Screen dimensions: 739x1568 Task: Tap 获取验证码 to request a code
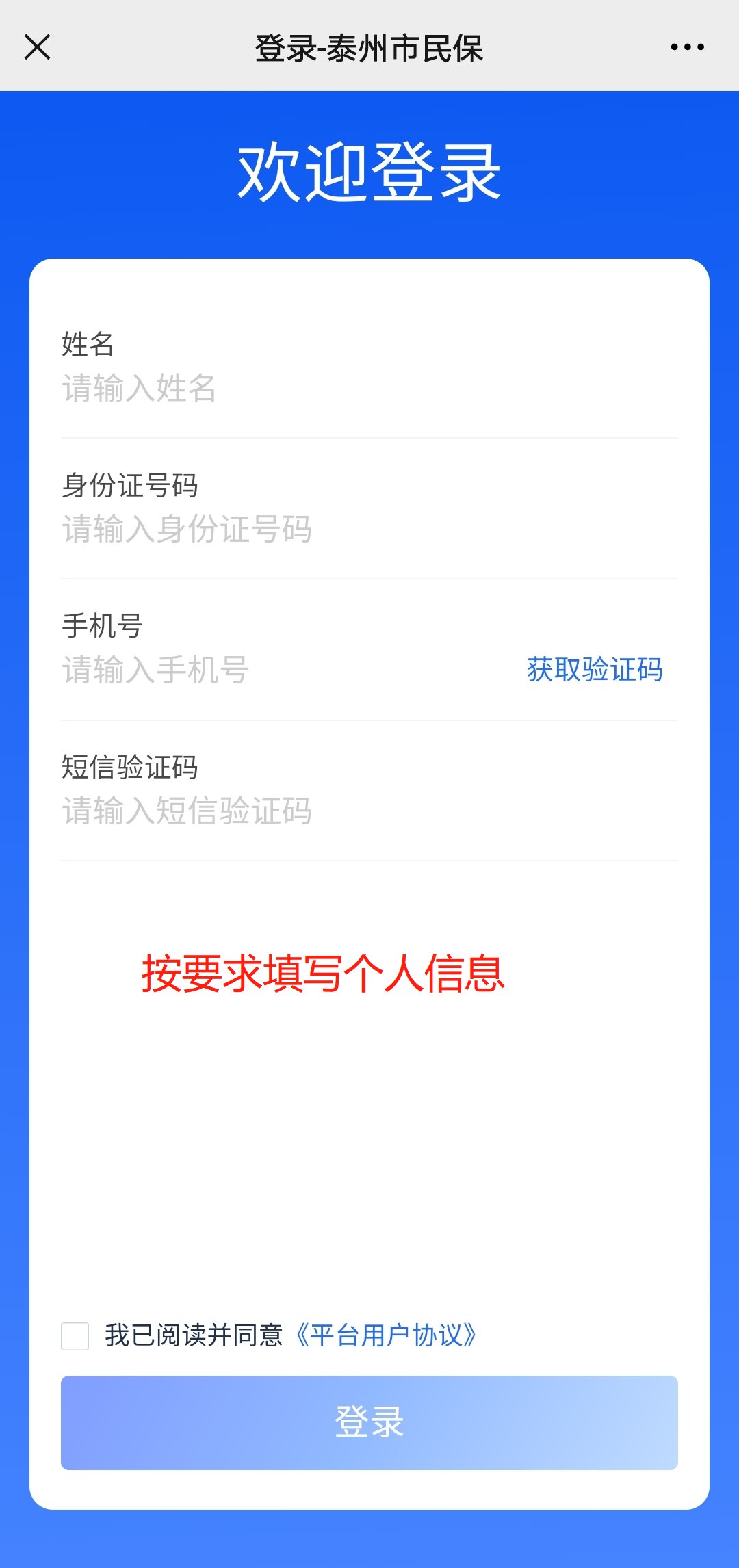(595, 670)
